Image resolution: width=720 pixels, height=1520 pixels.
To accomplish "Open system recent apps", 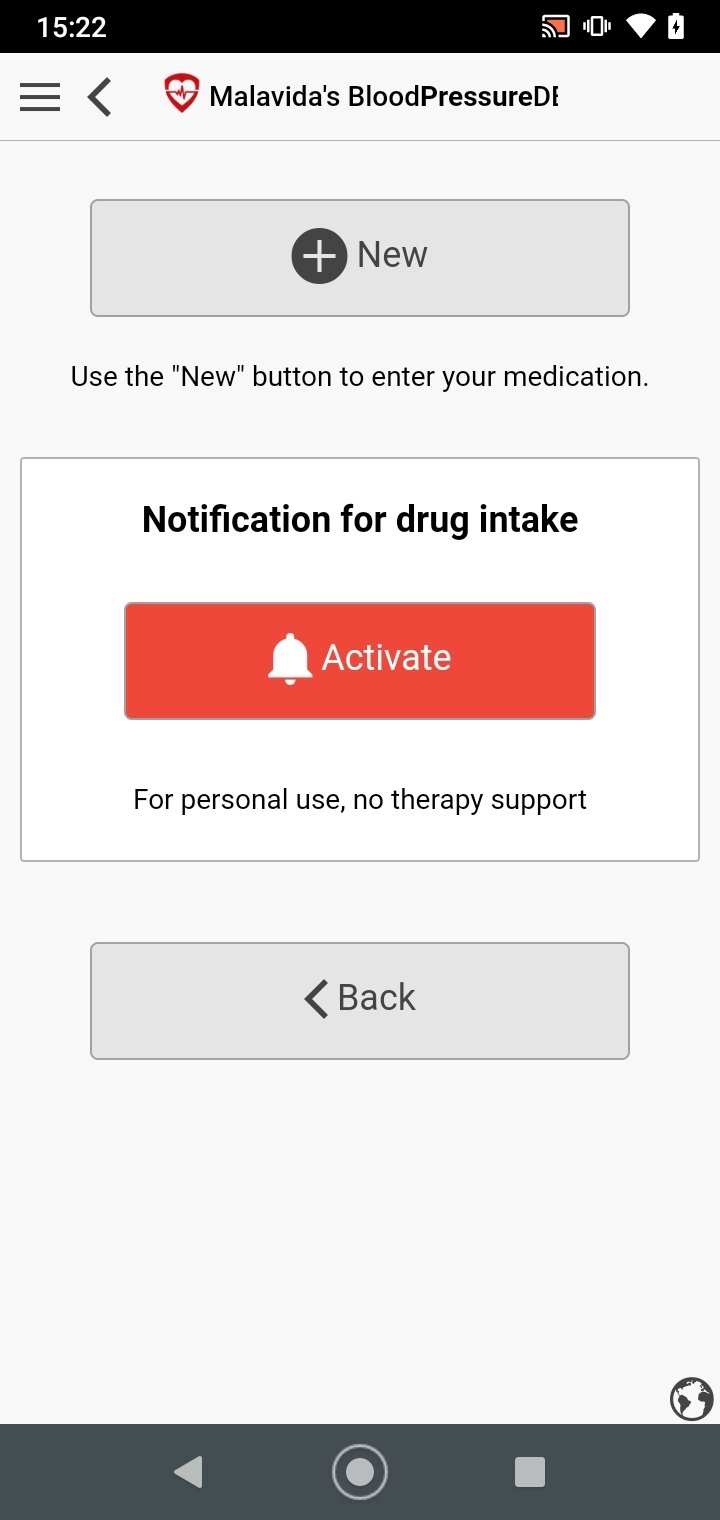I will point(529,1471).
